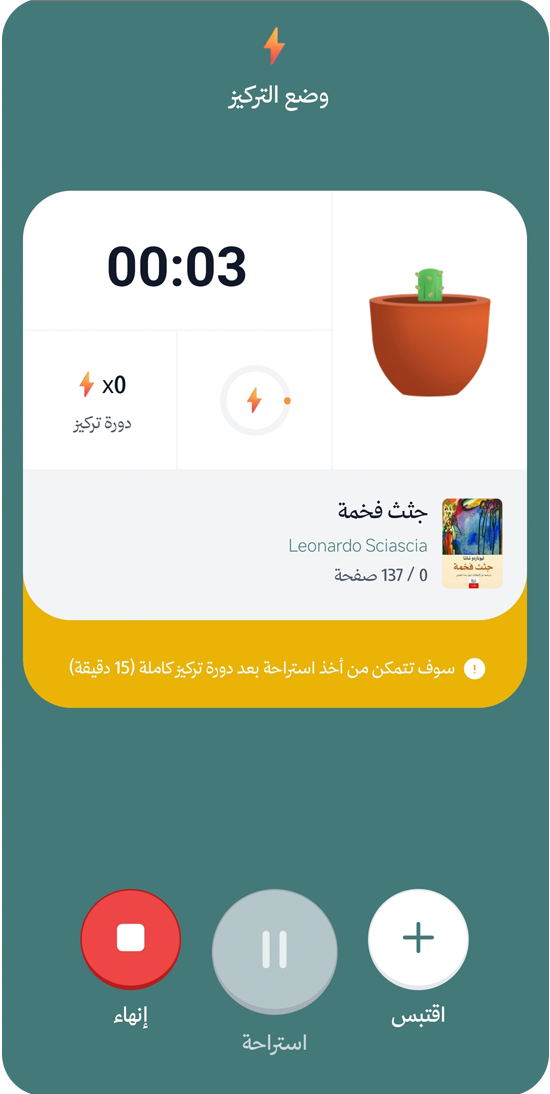
Task: Tap the red إنهاء stop button
Action: pos(131,938)
